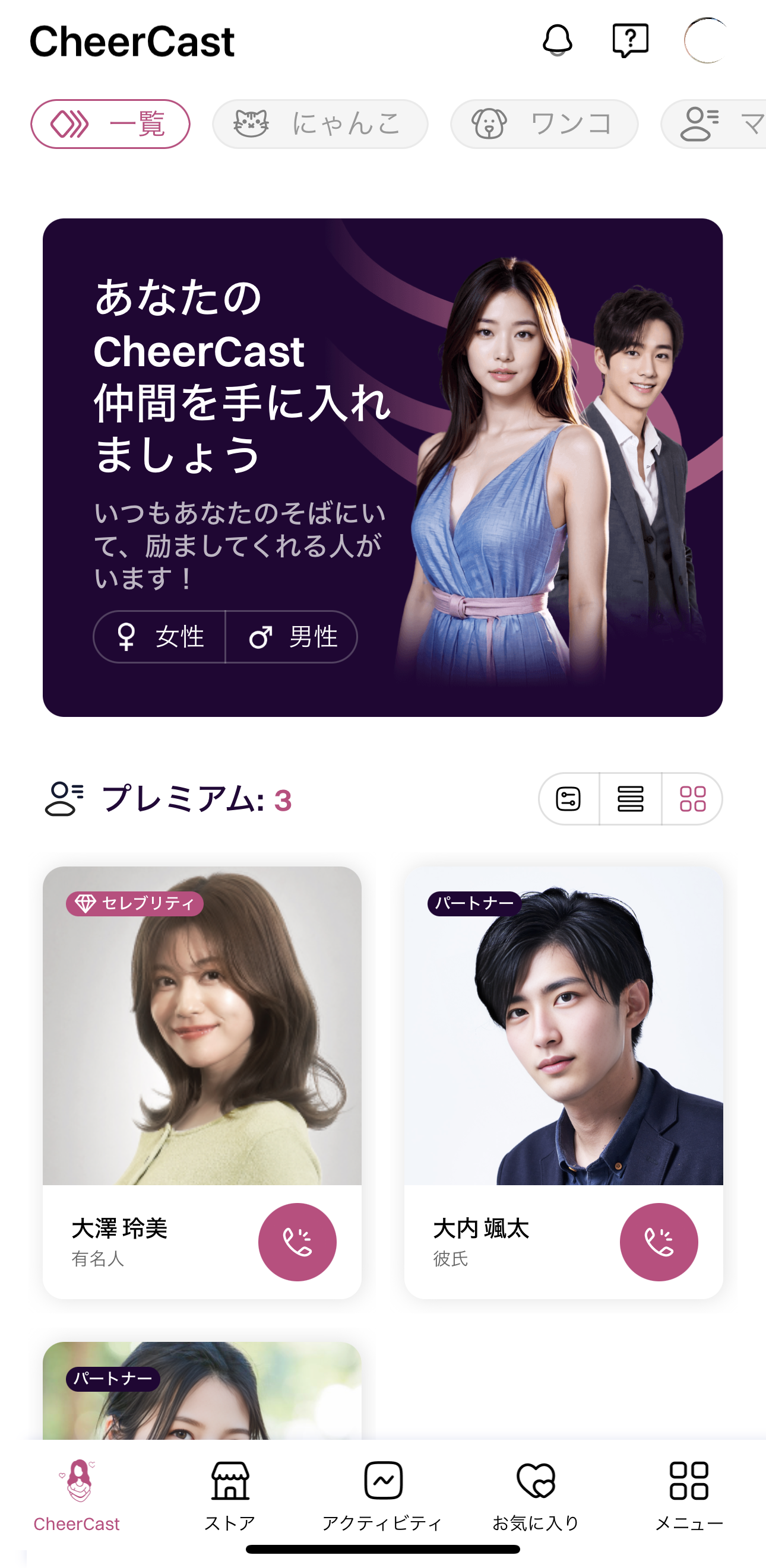Select the にゃんこ category chip
This screenshot has width=766, height=1568.
tap(320, 124)
